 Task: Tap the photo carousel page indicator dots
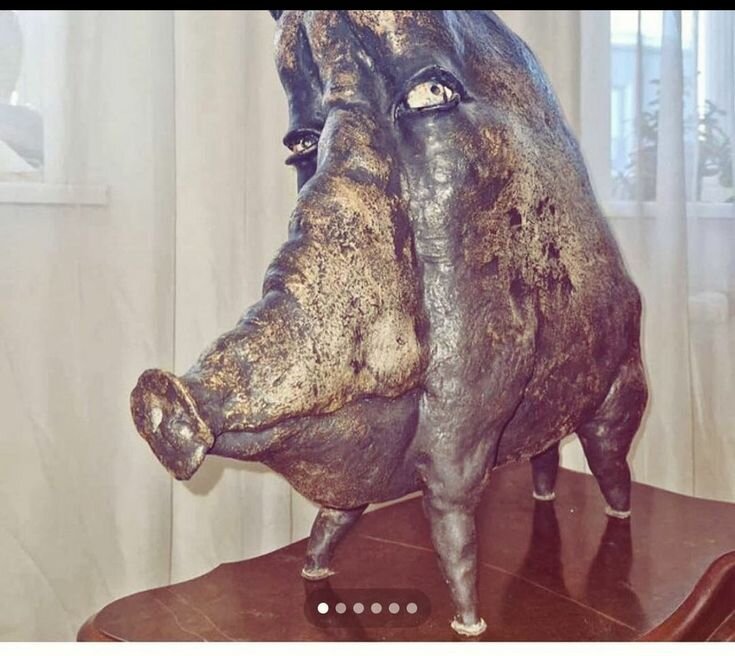pyautogui.click(x=367, y=608)
